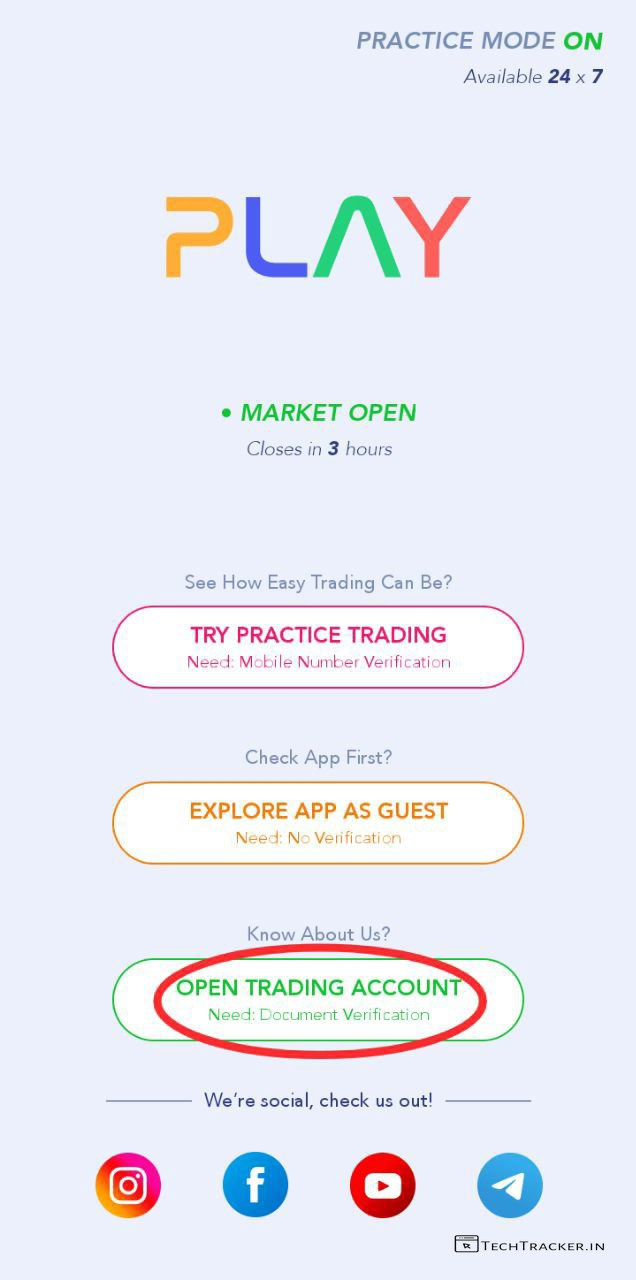The image size is (636, 1280).
Task: Open the YouTube channel
Action: [x=382, y=1185]
